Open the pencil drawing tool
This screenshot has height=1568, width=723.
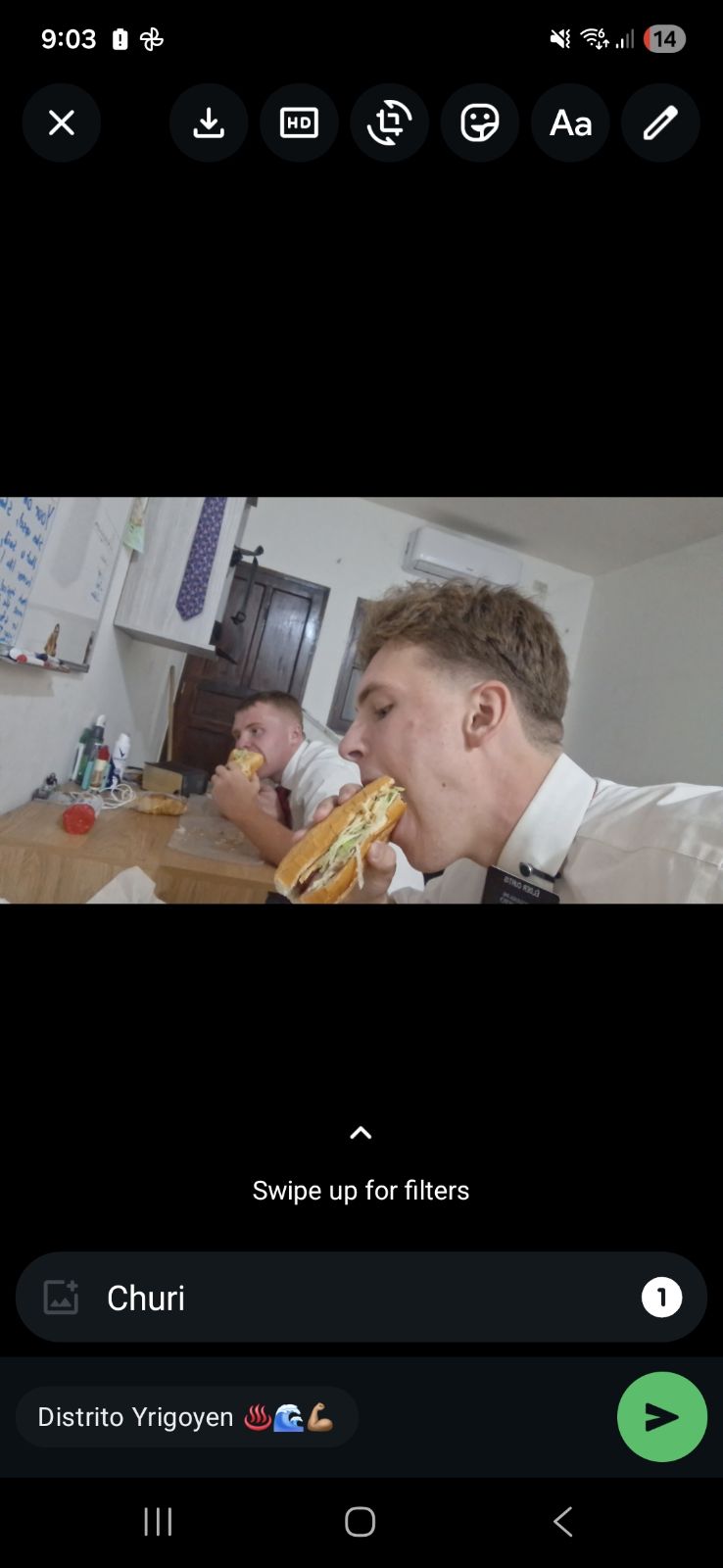pos(660,122)
